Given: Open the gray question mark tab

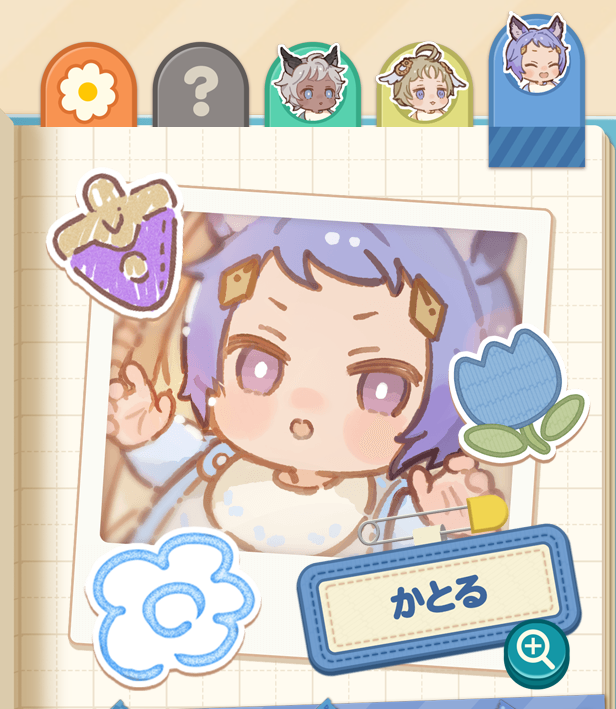Looking at the screenshot, I should pos(200,88).
